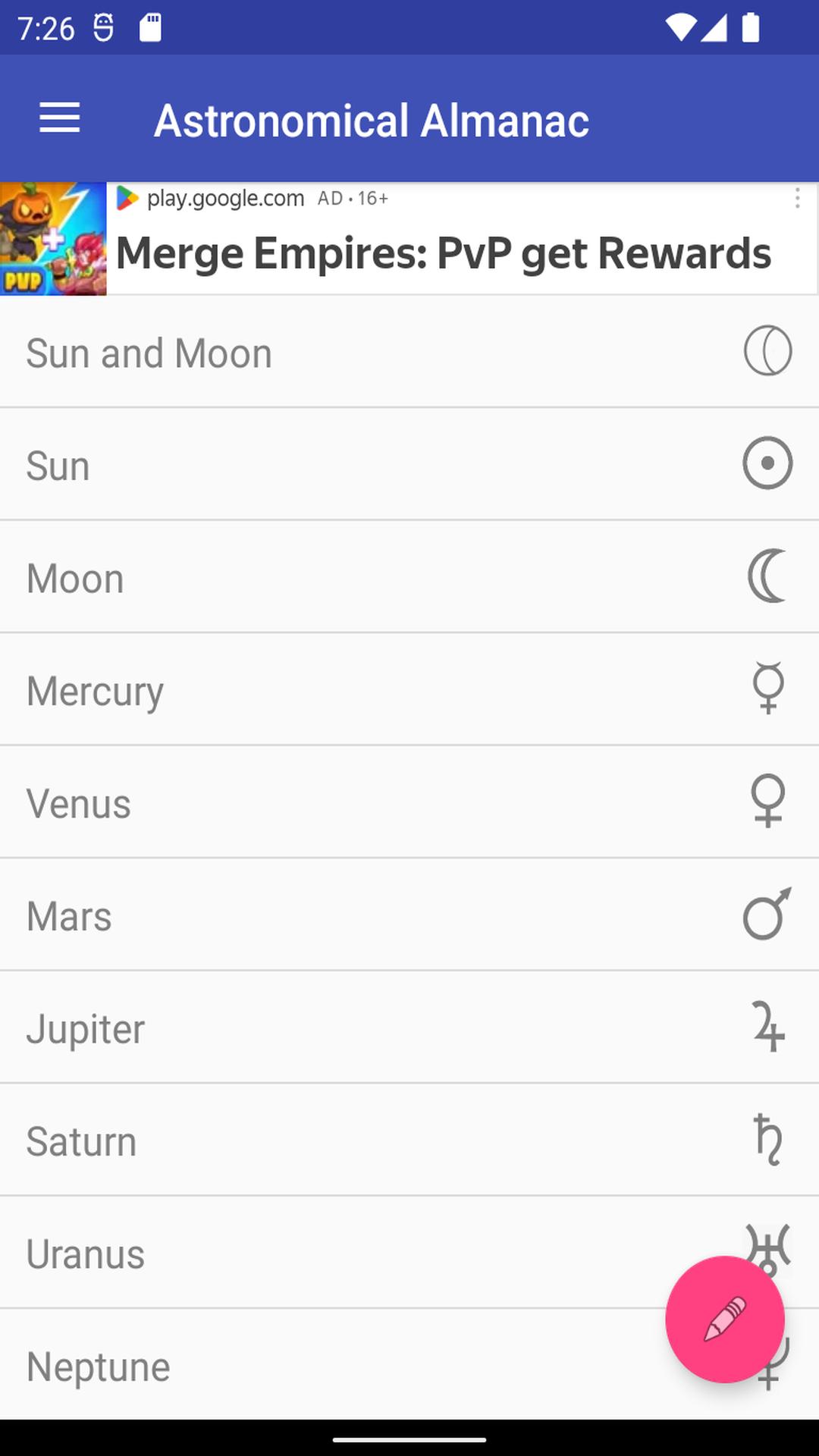Image resolution: width=819 pixels, height=1456 pixels.
Task: Open the Merge Empires ad banner
Action: click(409, 239)
